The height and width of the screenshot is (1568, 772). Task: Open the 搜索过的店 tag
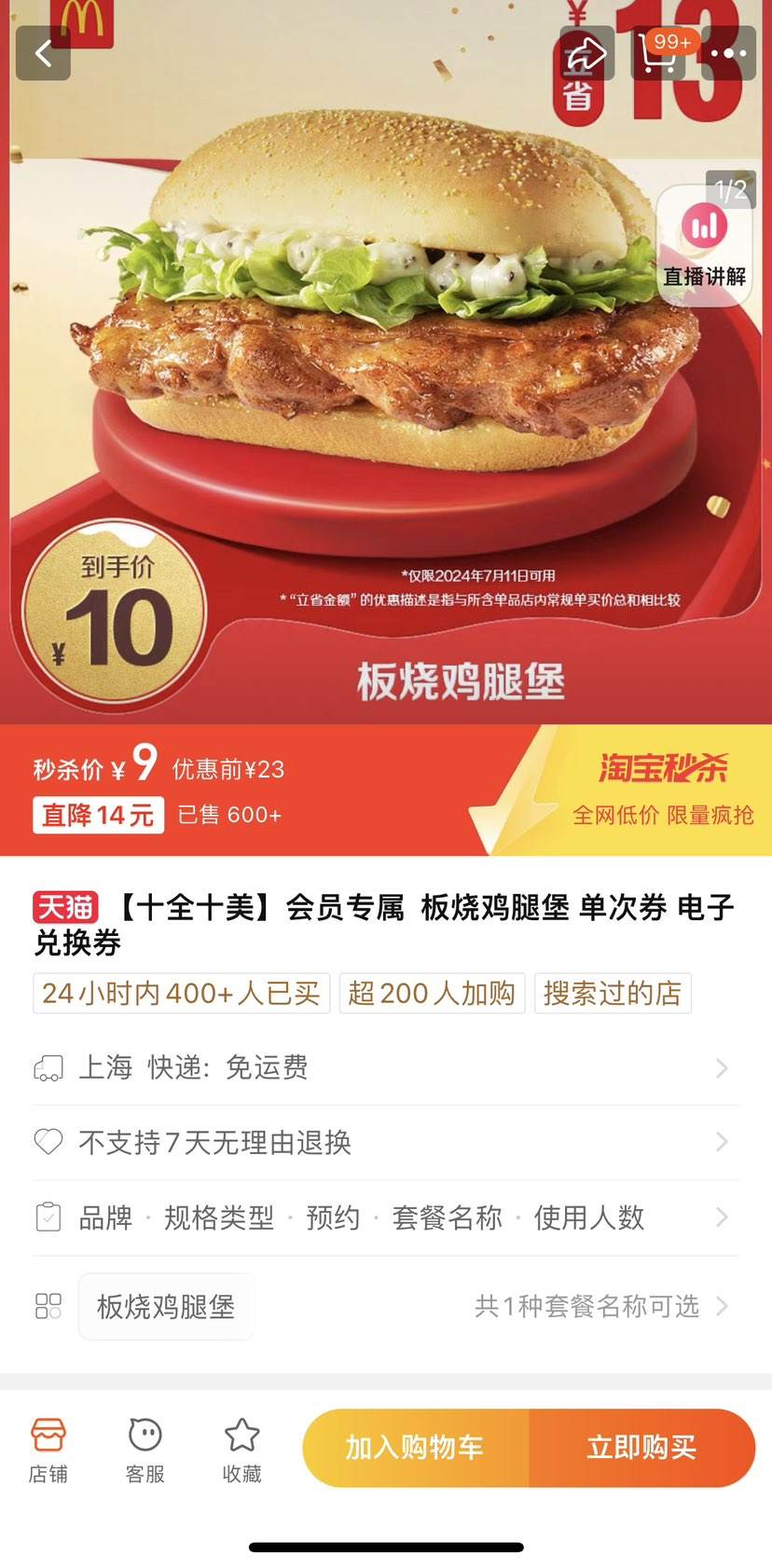(x=613, y=993)
